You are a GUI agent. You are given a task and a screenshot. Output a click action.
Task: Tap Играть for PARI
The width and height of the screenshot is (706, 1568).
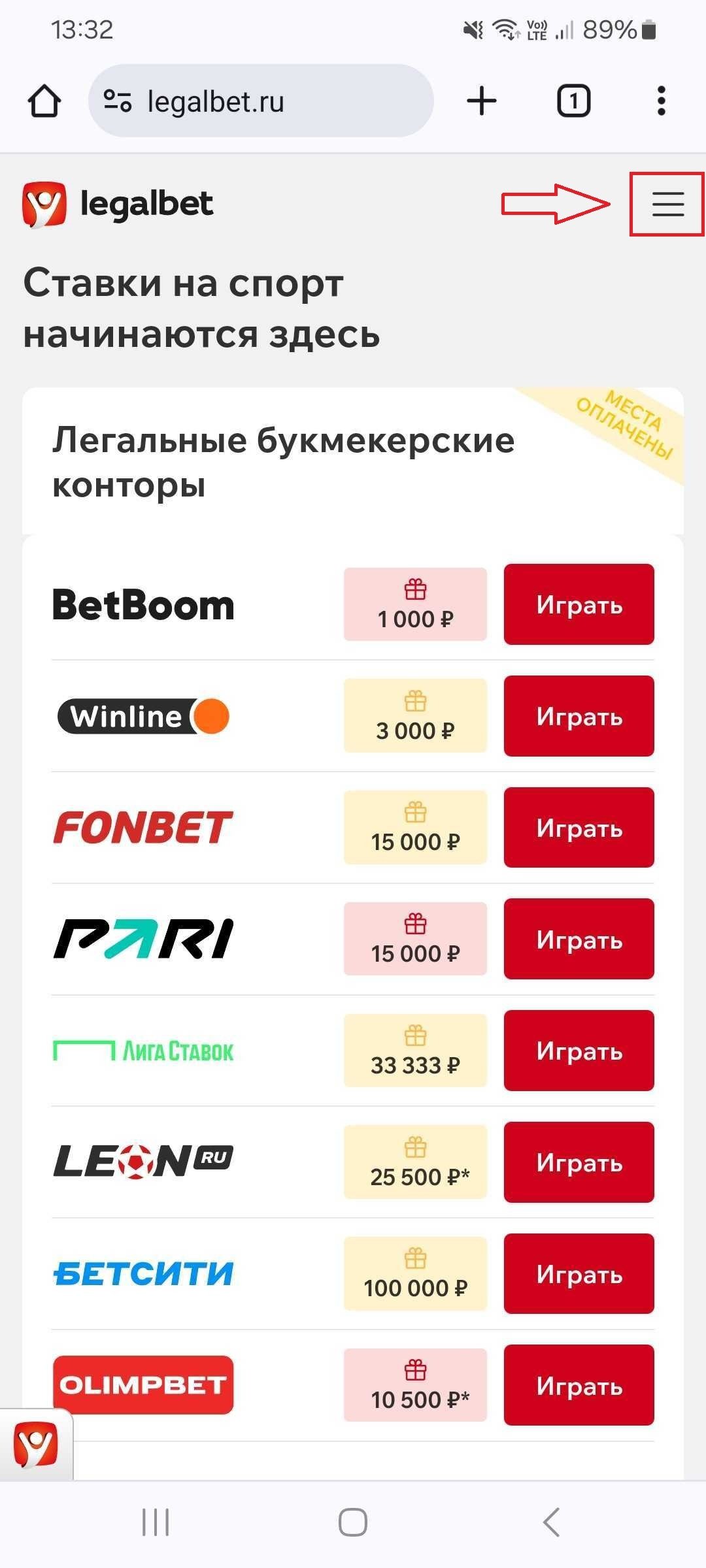pyautogui.click(x=579, y=939)
